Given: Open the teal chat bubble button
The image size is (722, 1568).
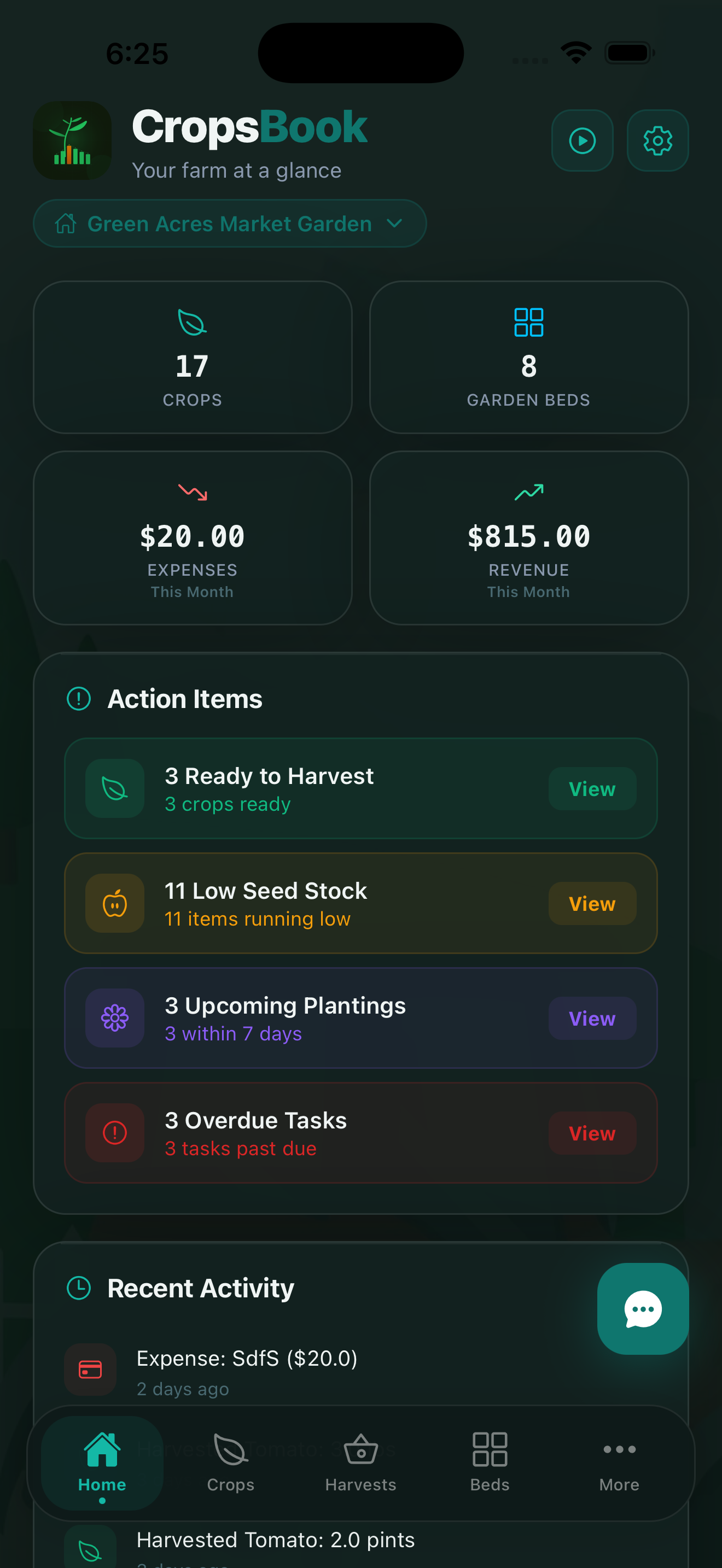Looking at the screenshot, I should click(x=643, y=1310).
